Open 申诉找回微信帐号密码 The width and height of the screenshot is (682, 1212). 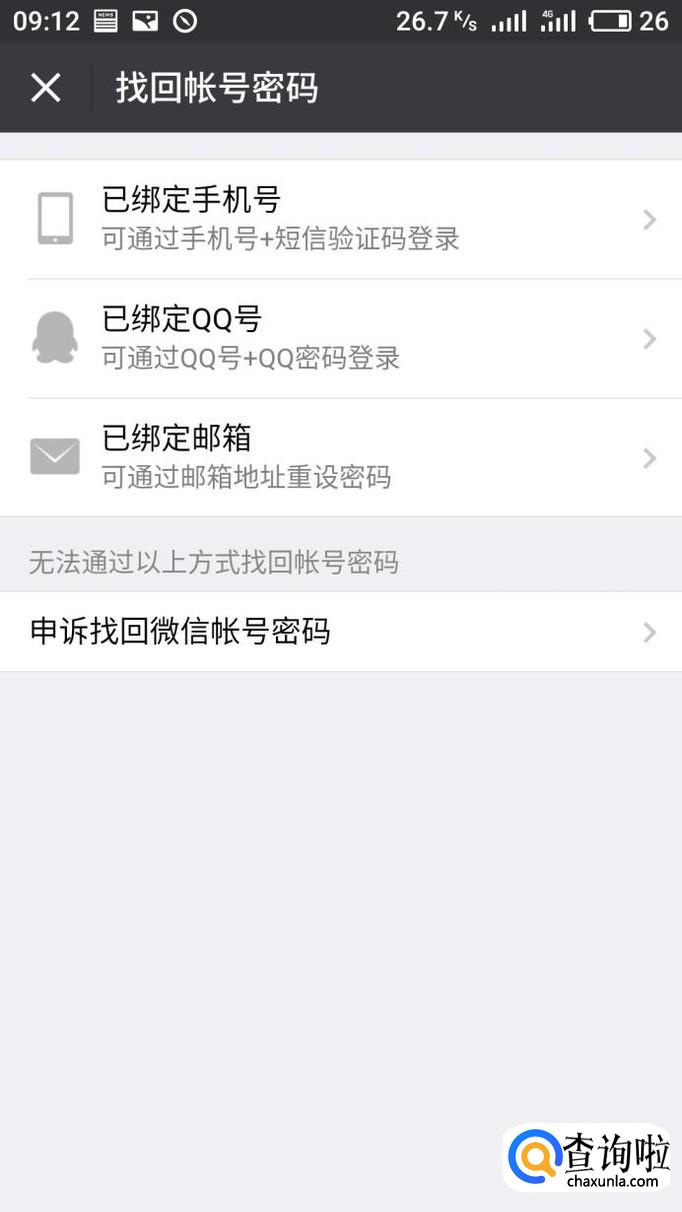coord(341,632)
